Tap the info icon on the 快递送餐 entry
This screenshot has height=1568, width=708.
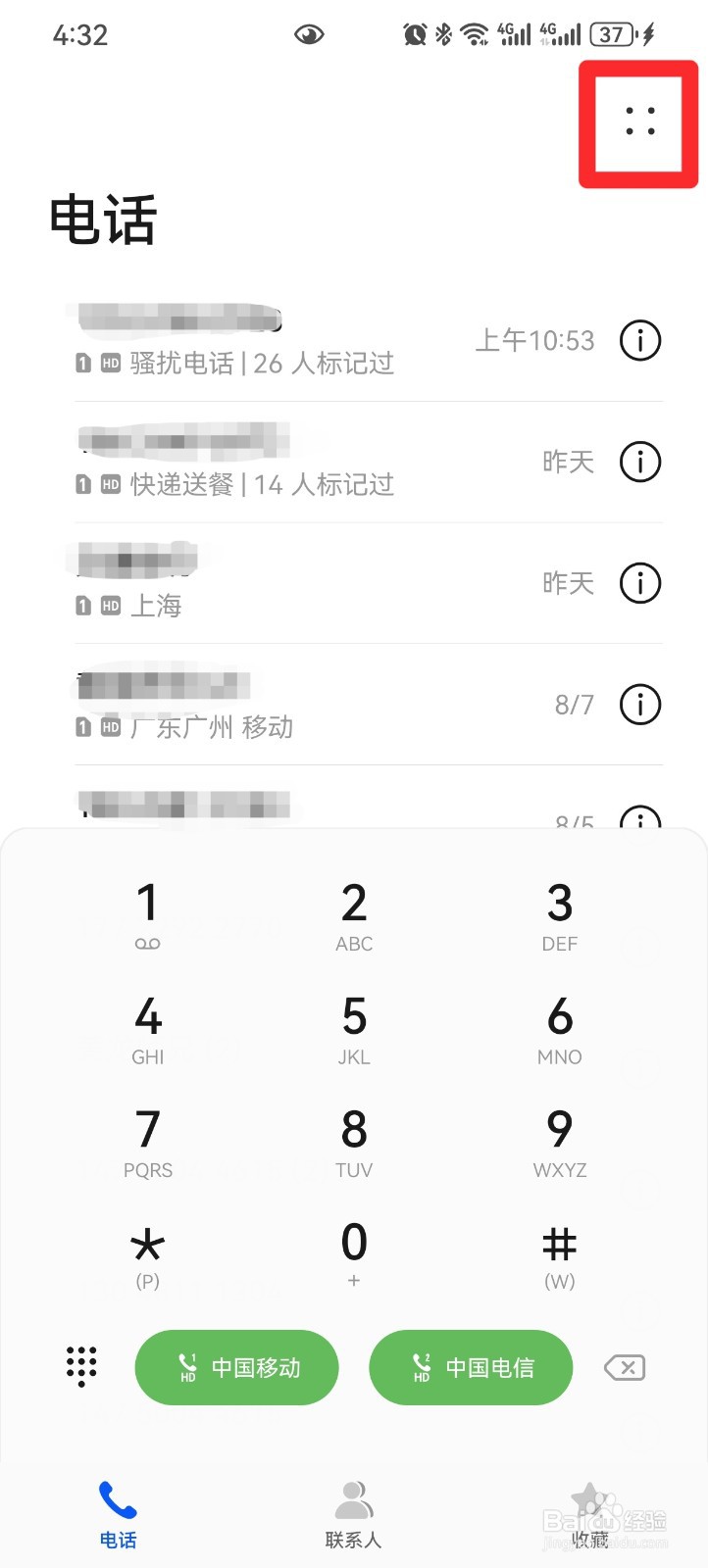[x=639, y=462]
